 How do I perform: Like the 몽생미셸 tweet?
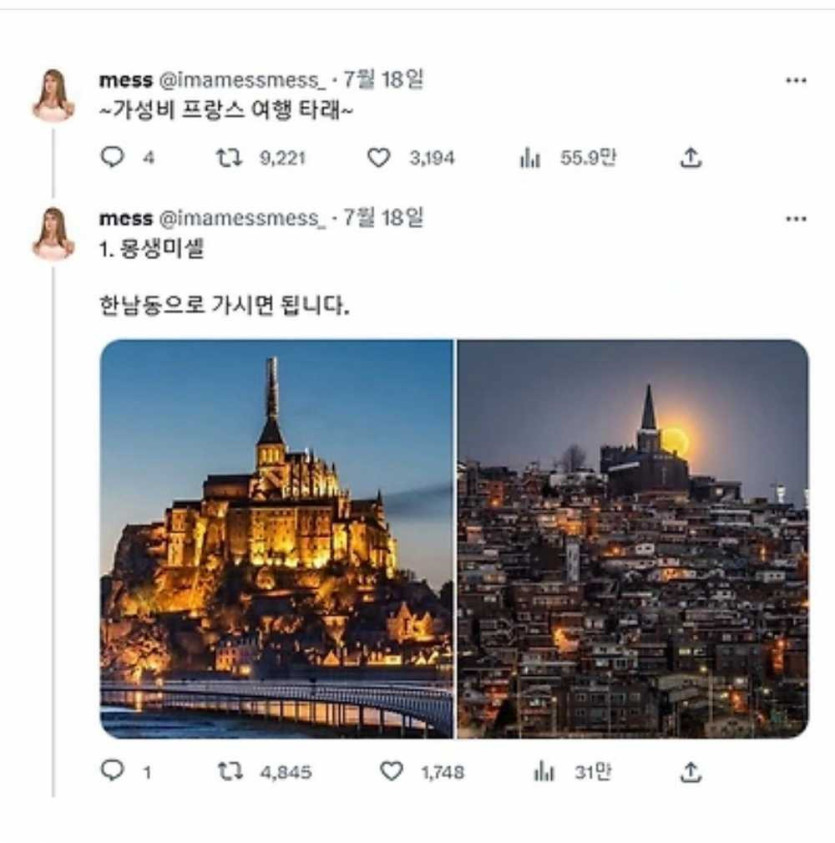(x=392, y=771)
